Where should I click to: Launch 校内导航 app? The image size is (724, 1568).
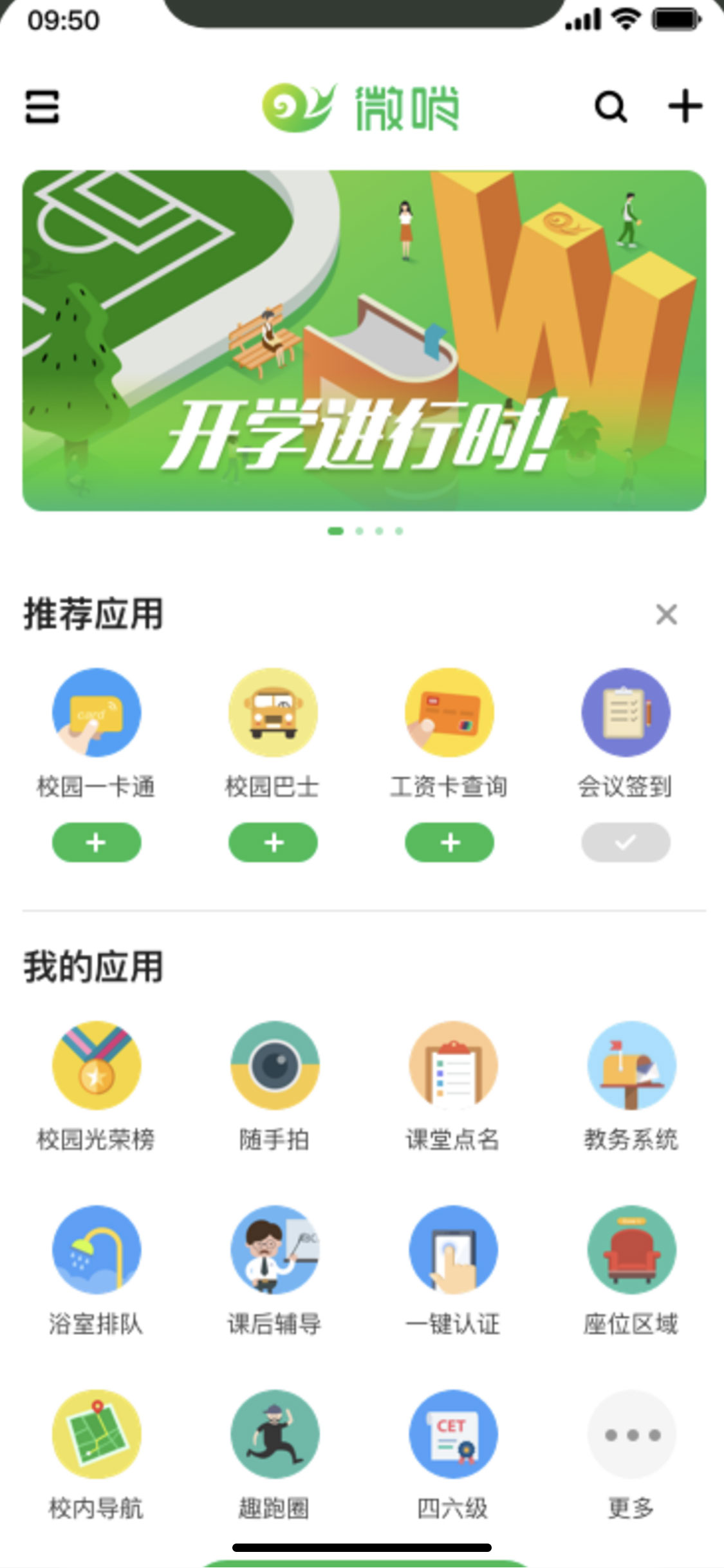[x=97, y=1434]
